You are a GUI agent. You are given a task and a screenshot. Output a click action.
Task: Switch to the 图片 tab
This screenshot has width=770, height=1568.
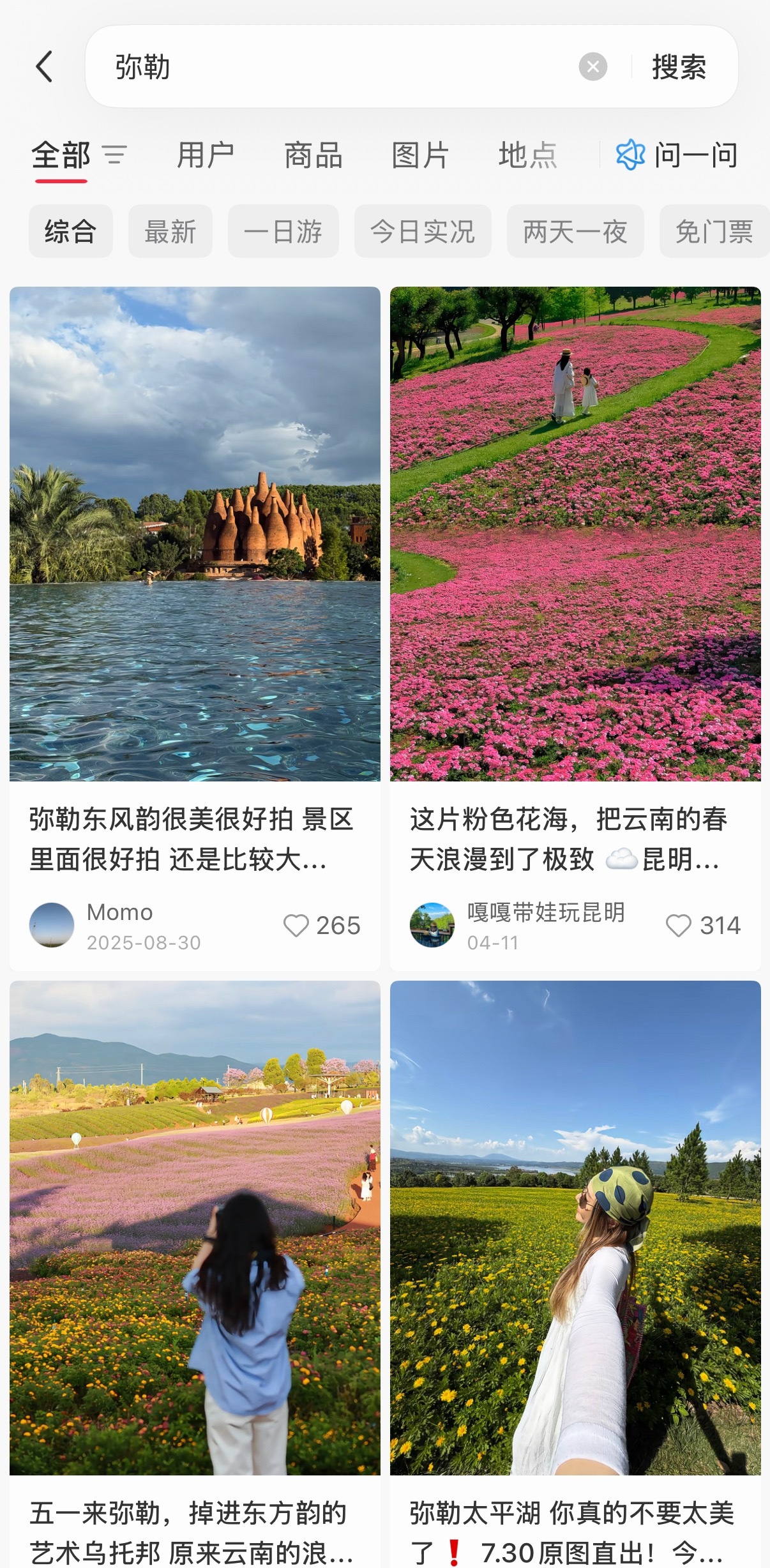[x=420, y=155]
